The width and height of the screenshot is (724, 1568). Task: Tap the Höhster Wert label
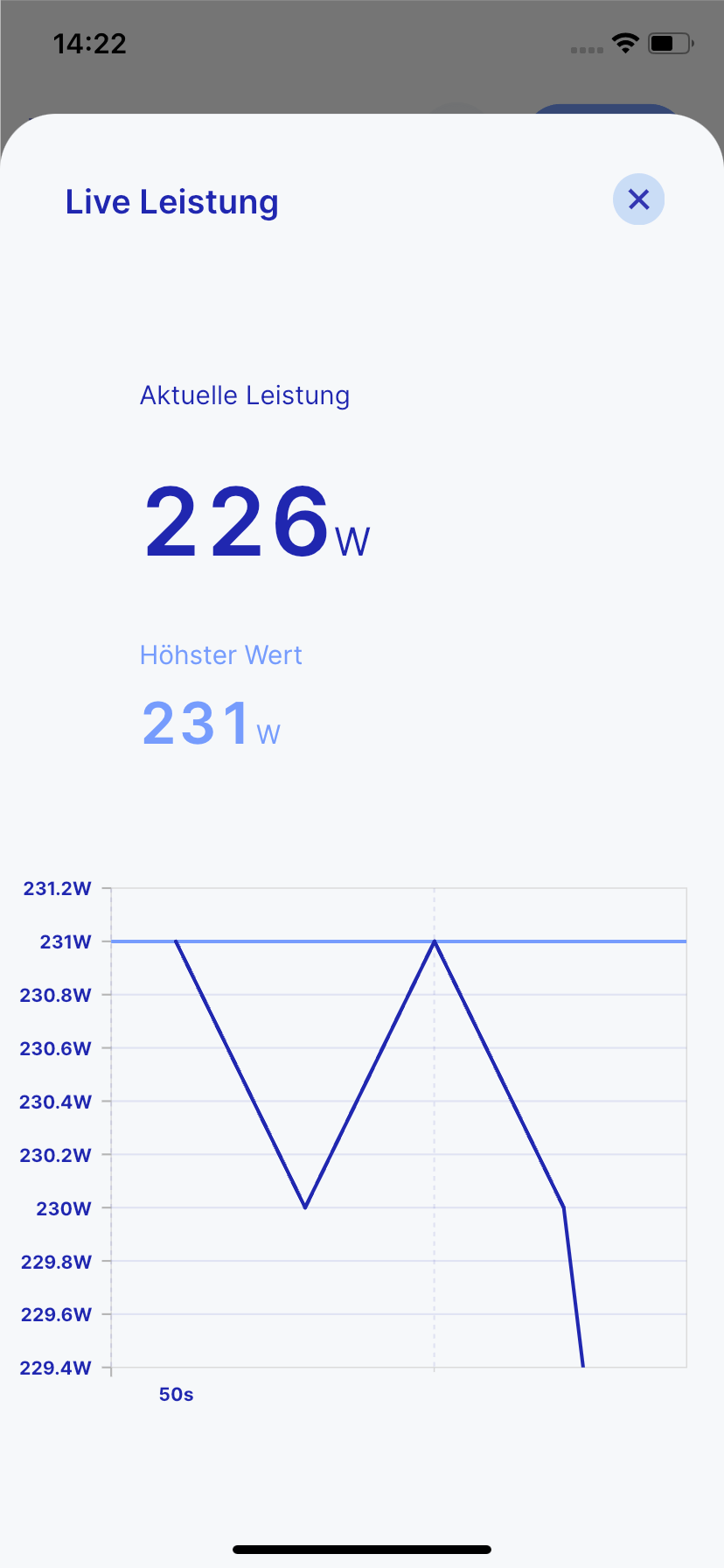click(220, 654)
